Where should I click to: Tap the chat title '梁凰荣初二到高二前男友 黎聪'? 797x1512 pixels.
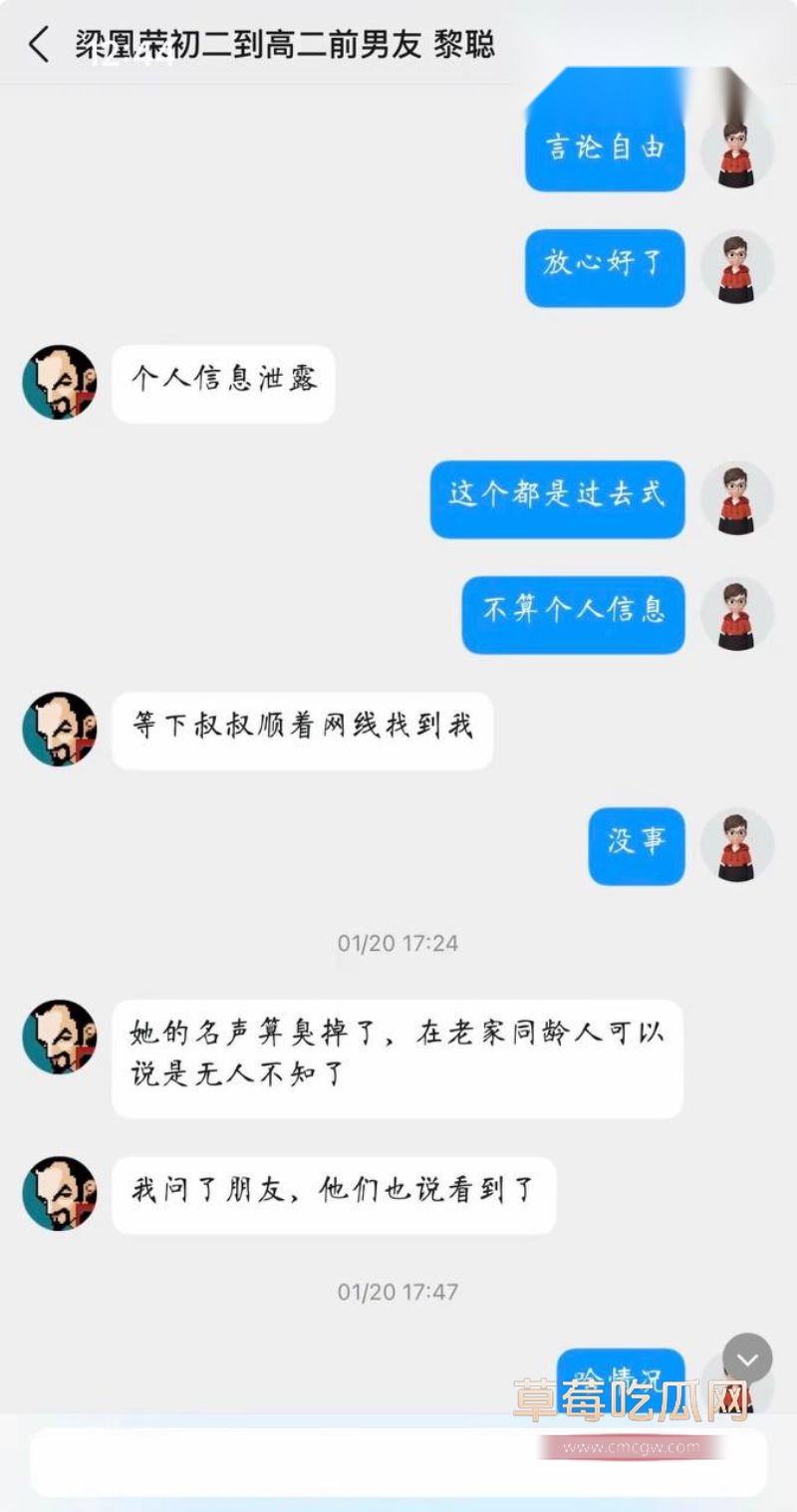pos(284,44)
